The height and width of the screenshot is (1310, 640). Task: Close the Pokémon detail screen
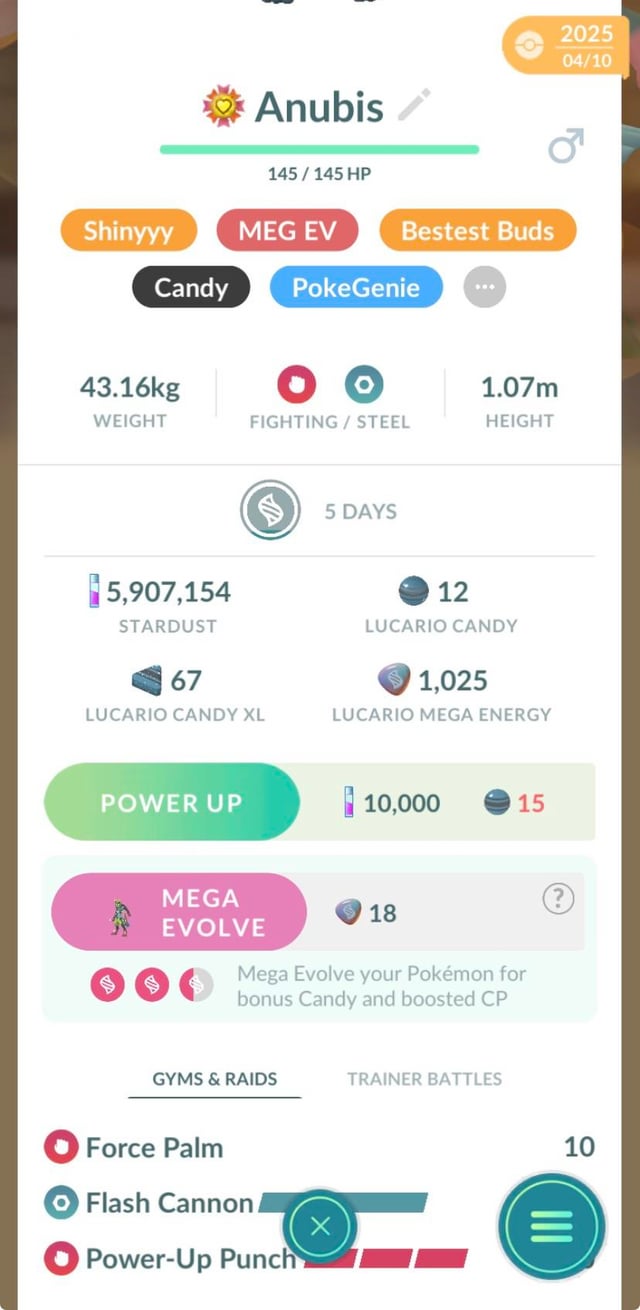point(320,1227)
